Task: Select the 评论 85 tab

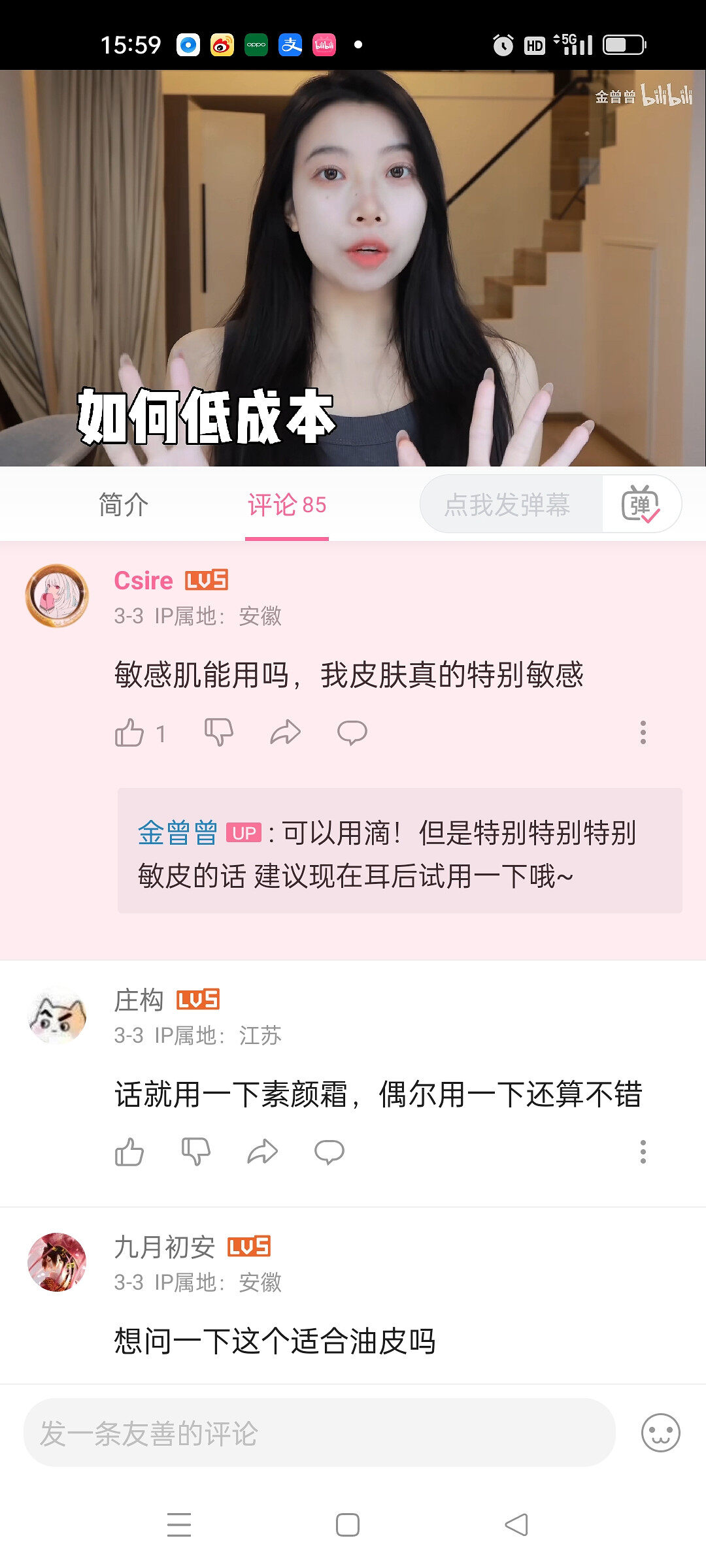Action: click(x=287, y=504)
